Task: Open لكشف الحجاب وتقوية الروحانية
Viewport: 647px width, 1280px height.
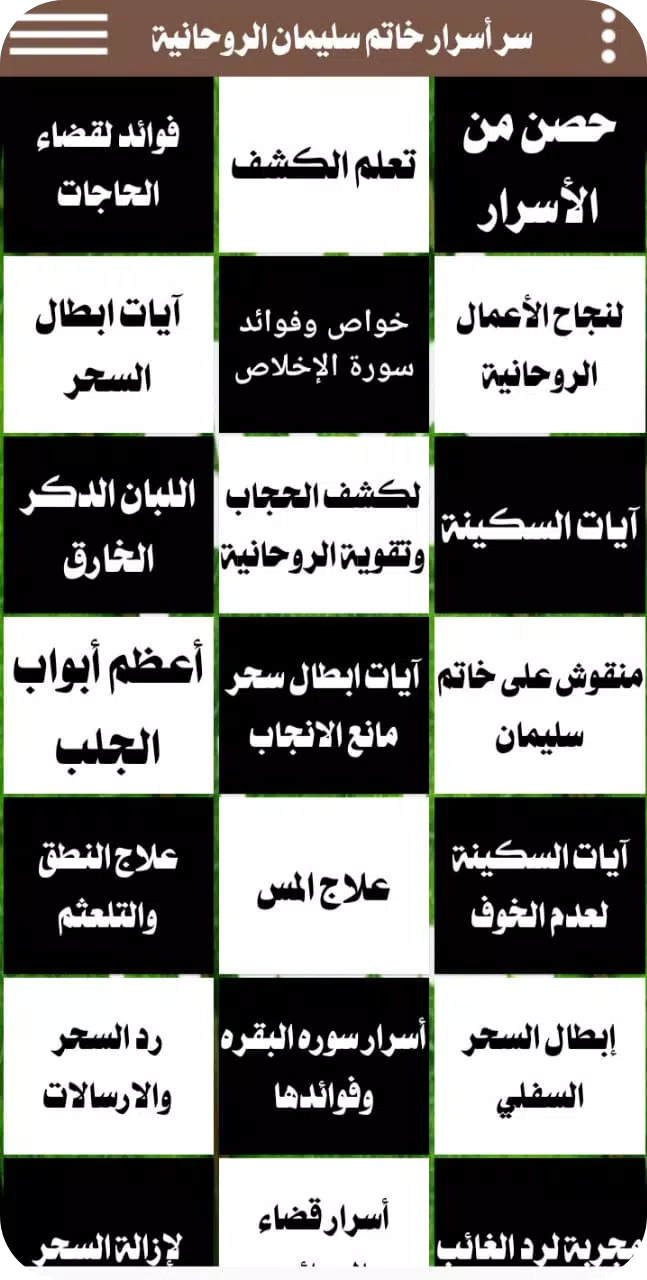Action: point(324,525)
